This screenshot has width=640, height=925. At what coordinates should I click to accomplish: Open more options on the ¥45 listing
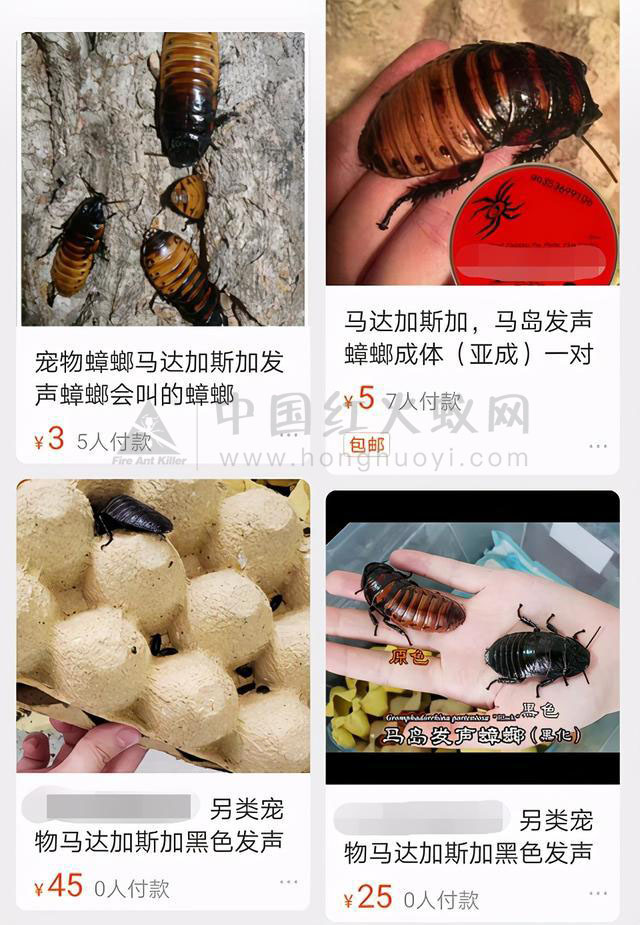point(289,882)
